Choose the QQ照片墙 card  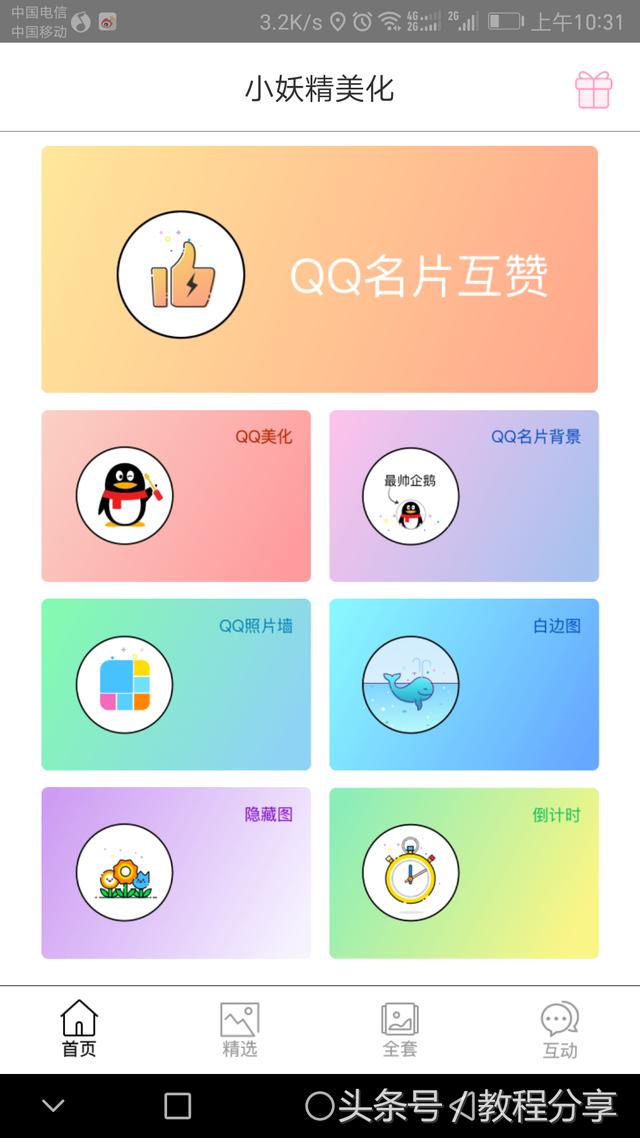(176, 684)
